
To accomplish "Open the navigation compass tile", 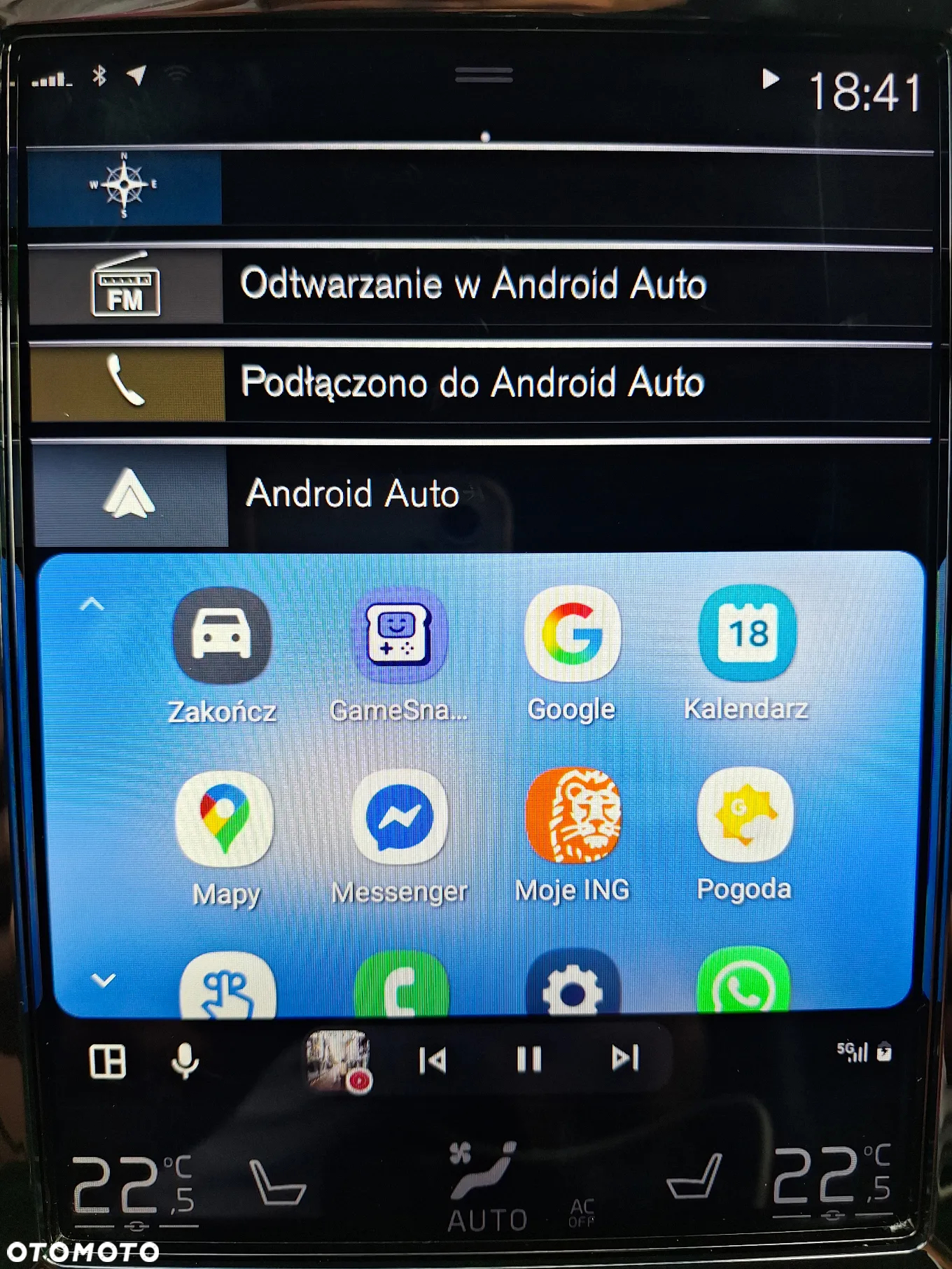I will [125, 185].
